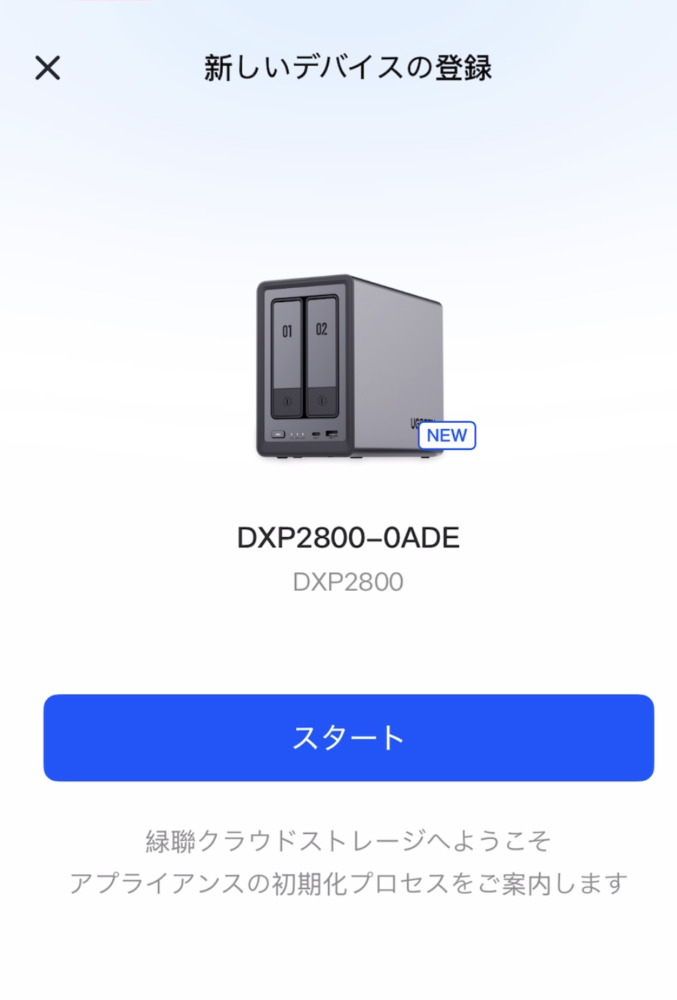Close the new device registration screen
Viewport: 677px width, 1000px height.
[48, 68]
